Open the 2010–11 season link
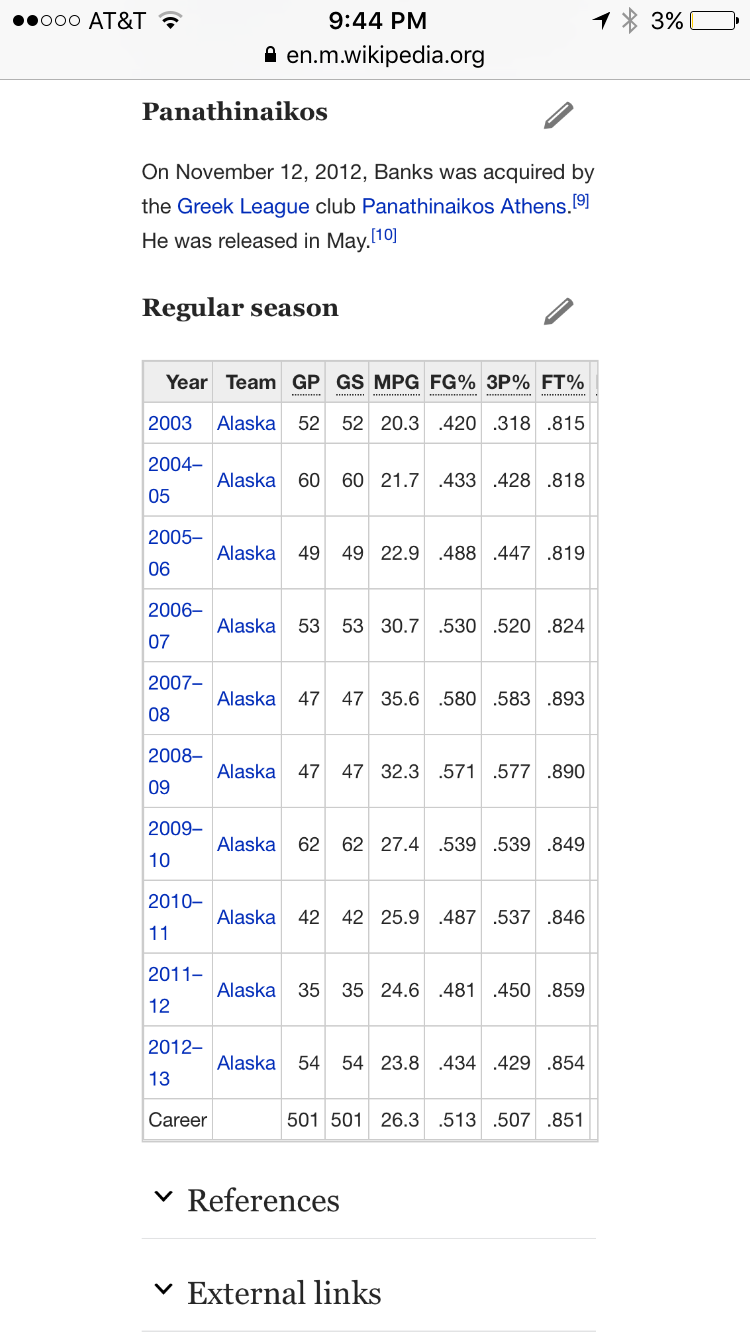Image resolution: width=750 pixels, height=1334 pixels. [x=175, y=917]
